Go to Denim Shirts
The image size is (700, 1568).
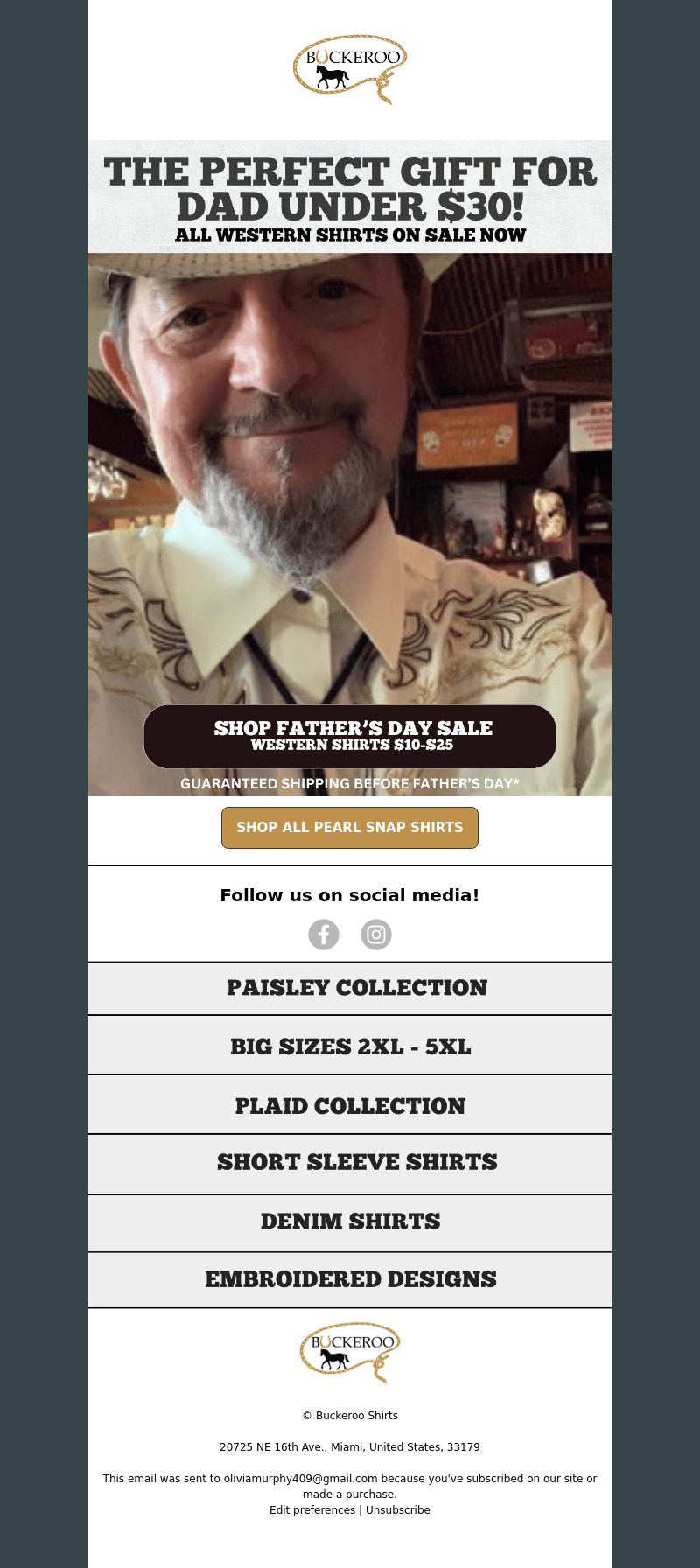click(350, 1221)
